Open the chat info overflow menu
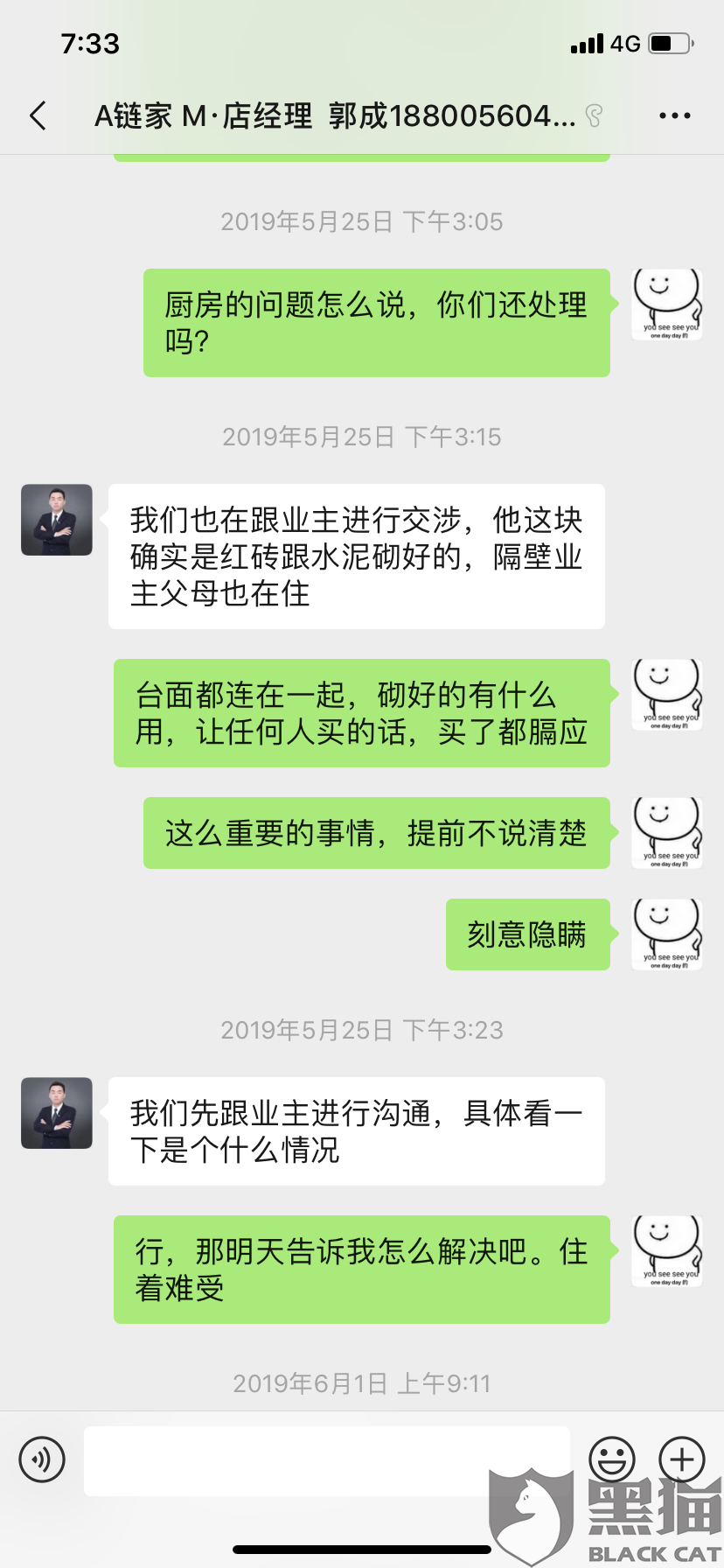724x1568 pixels. (674, 115)
